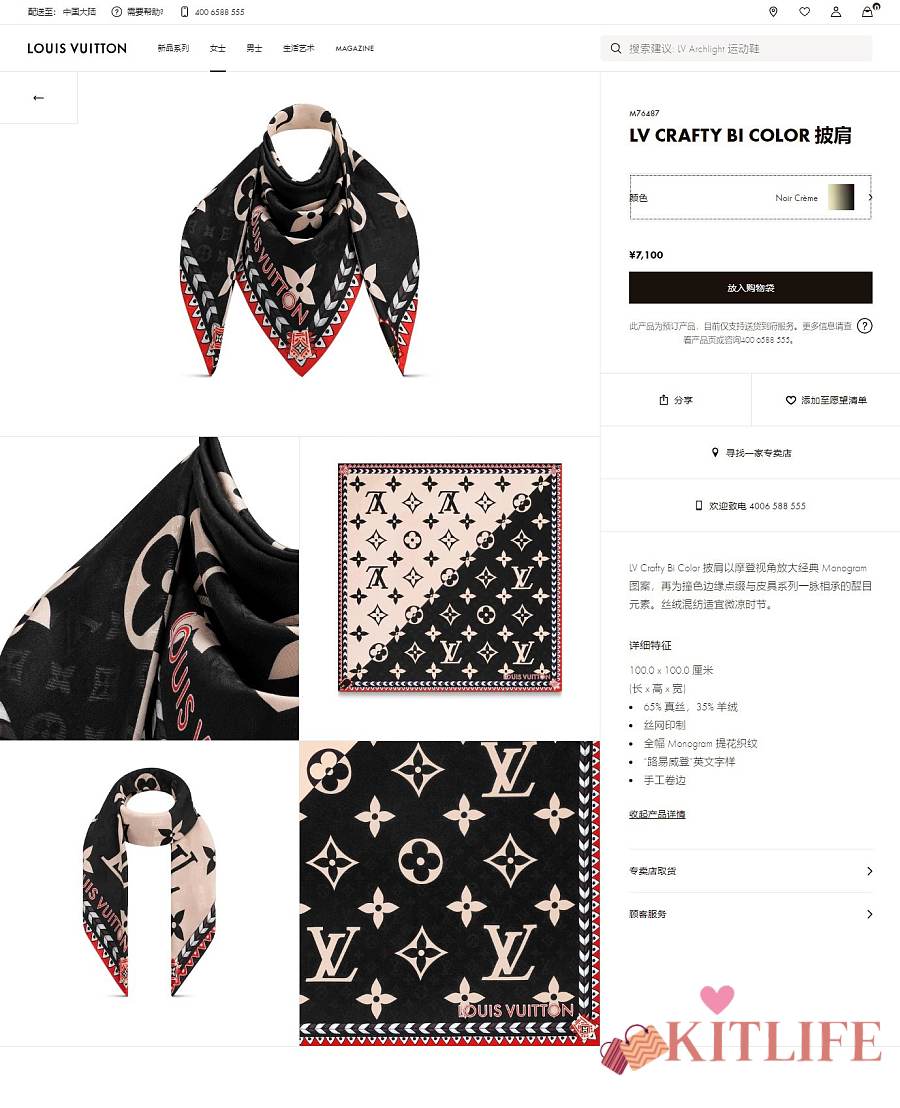Open the wishlist heart in header

pyautogui.click(x=804, y=12)
